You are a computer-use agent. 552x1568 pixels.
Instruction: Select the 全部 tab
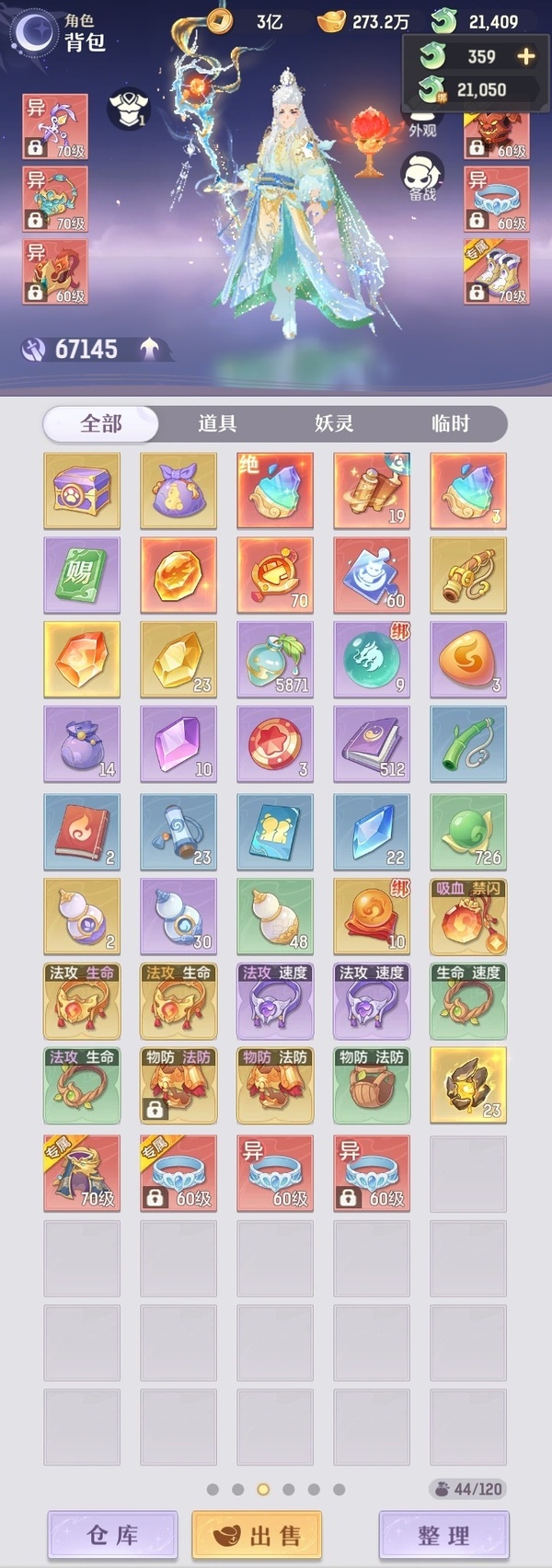coord(101,423)
